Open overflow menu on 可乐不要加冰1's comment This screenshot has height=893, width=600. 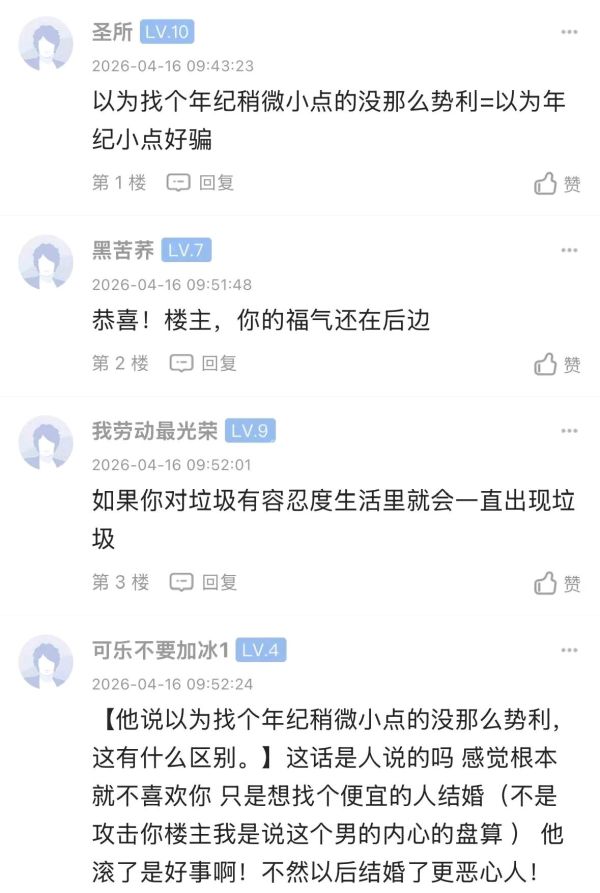[x=569, y=650]
